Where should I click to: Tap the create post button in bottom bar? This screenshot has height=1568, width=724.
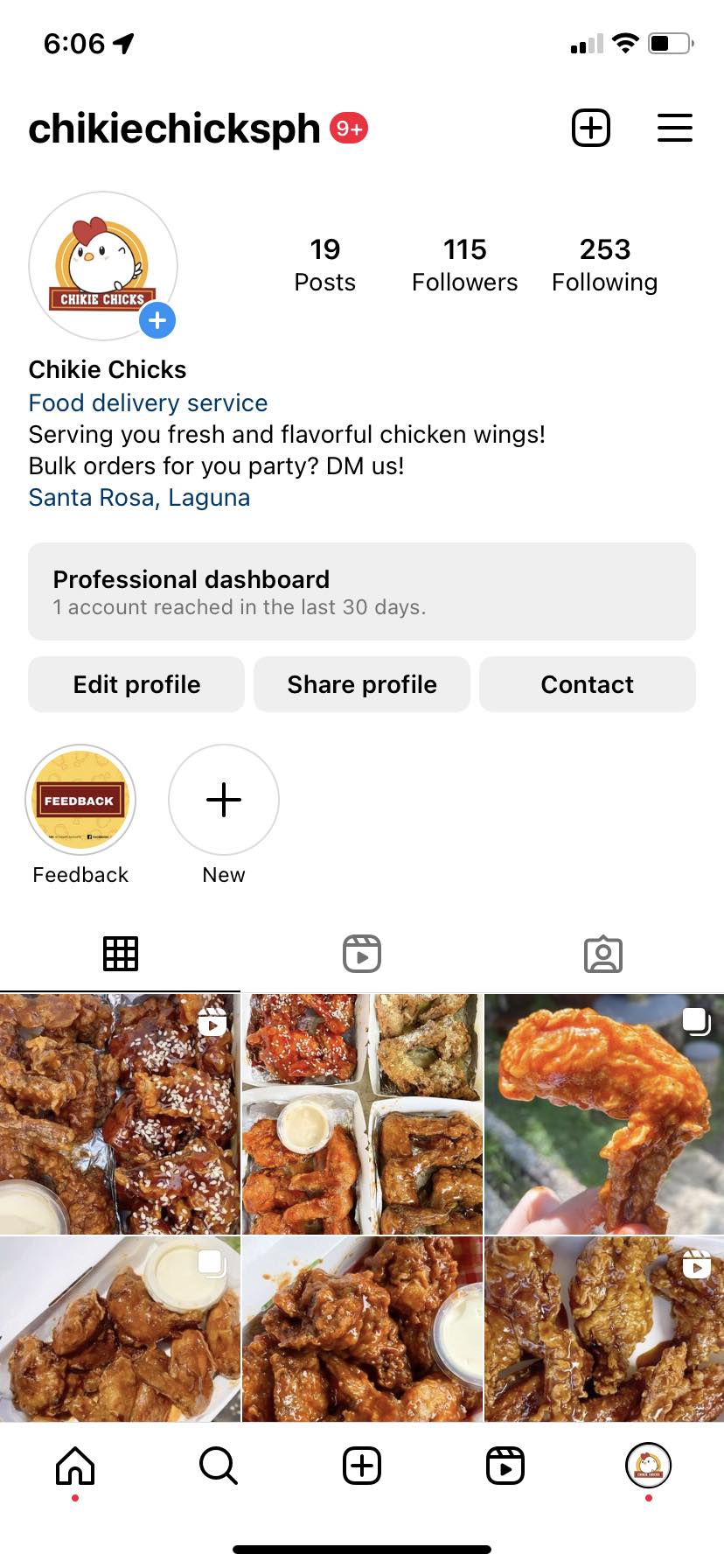[x=362, y=1466]
